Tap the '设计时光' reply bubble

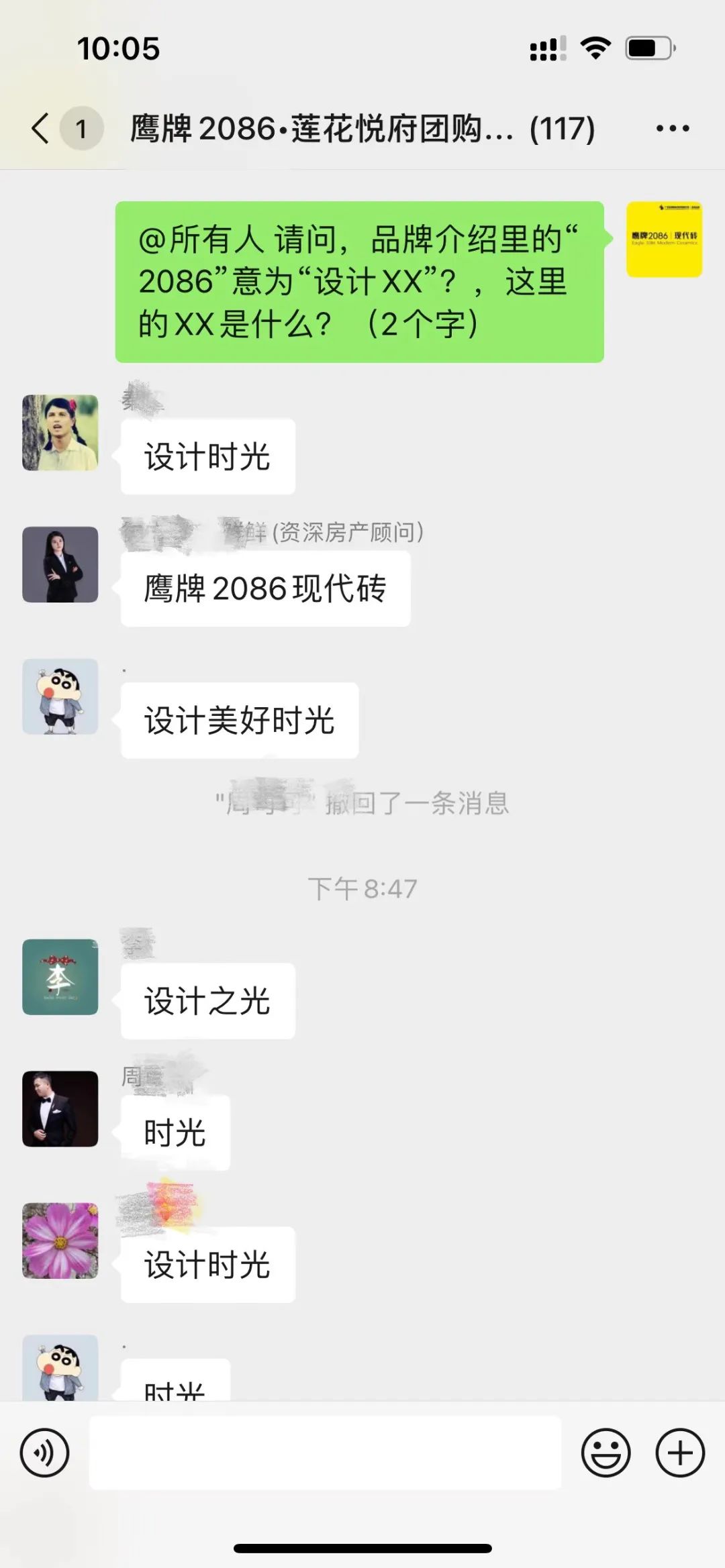[207, 456]
